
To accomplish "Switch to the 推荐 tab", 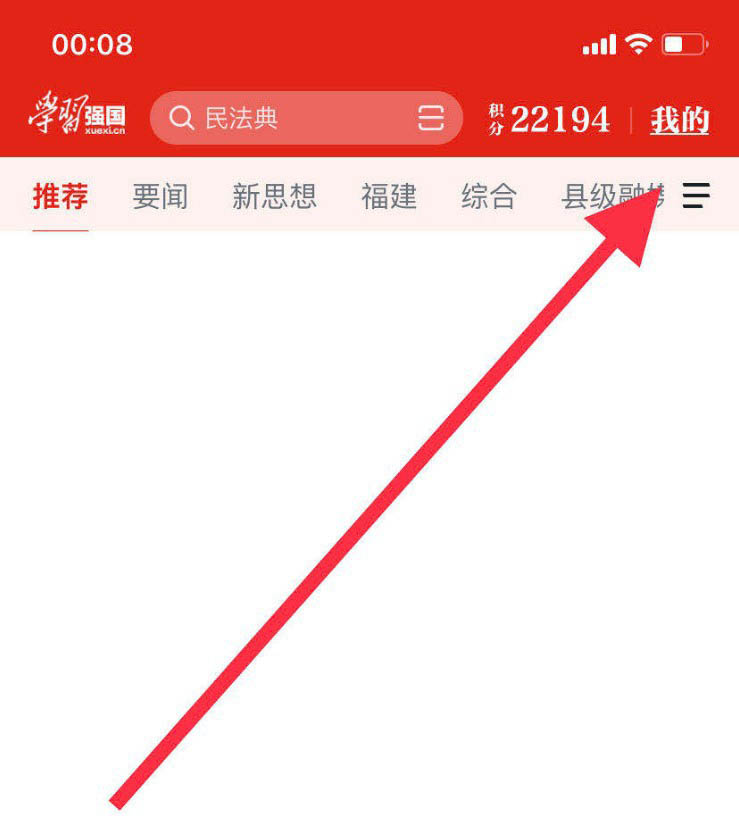I will (x=60, y=196).
